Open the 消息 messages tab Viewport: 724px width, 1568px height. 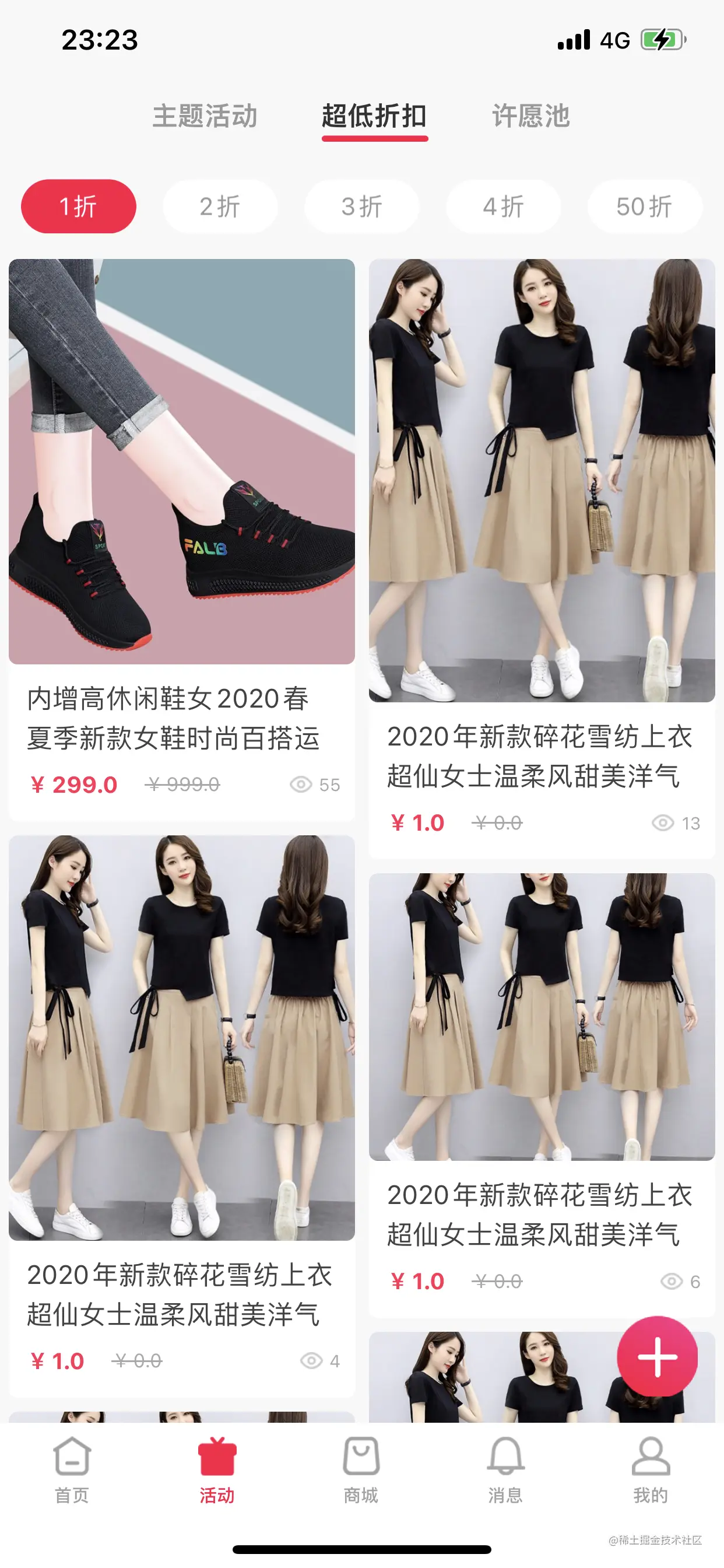coord(505,1468)
